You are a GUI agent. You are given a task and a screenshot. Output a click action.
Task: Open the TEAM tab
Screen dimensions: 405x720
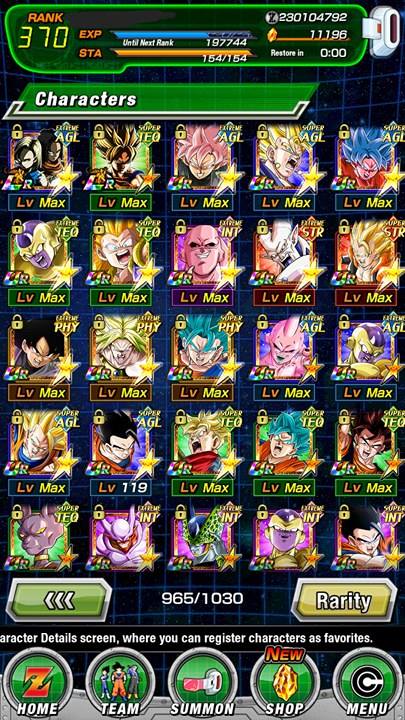pyautogui.click(x=120, y=683)
